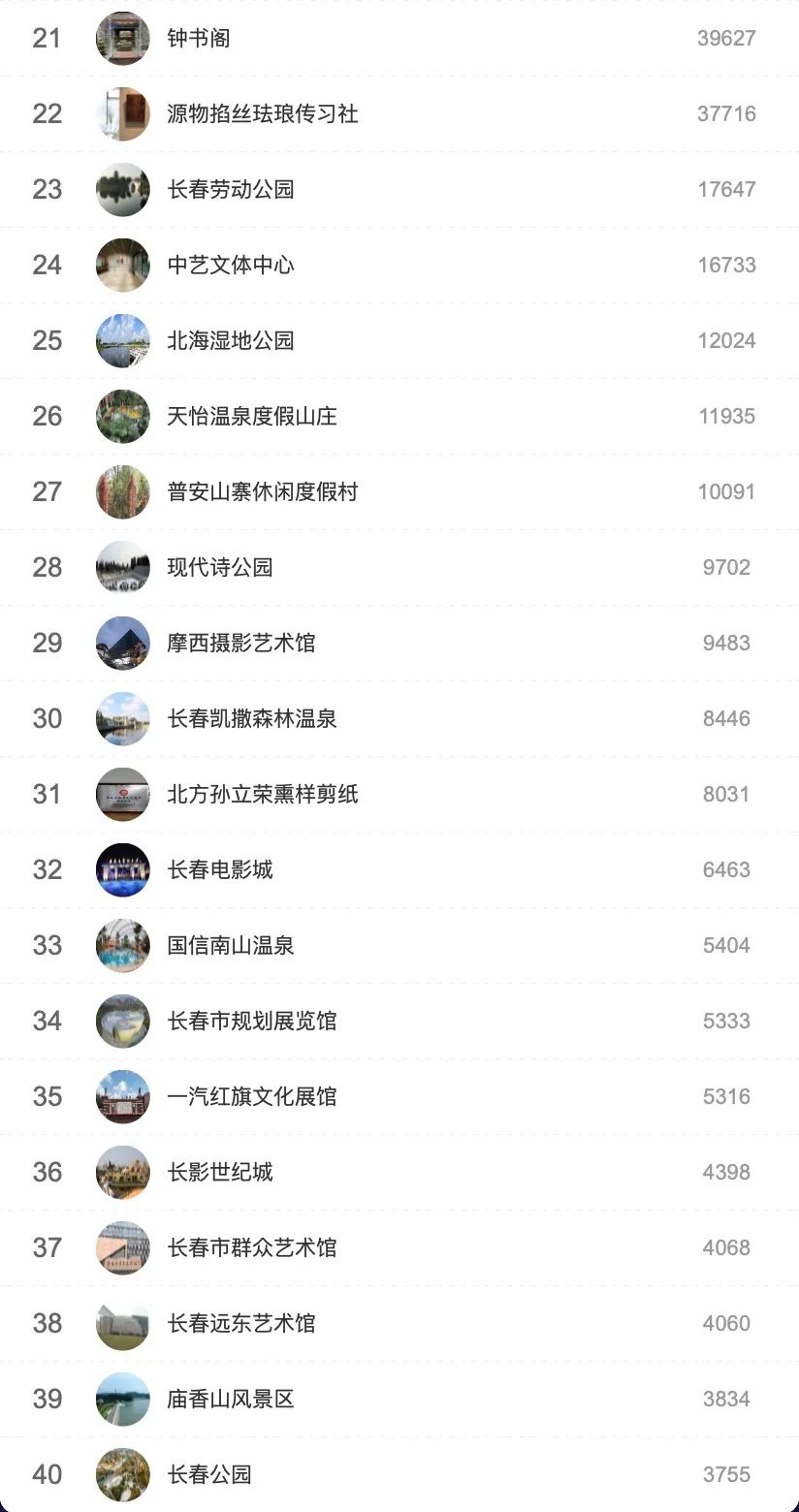This screenshot has width=799, height=1512.
Task: View 摩西摄影艺术馆 details
Action: pos(241,644)
